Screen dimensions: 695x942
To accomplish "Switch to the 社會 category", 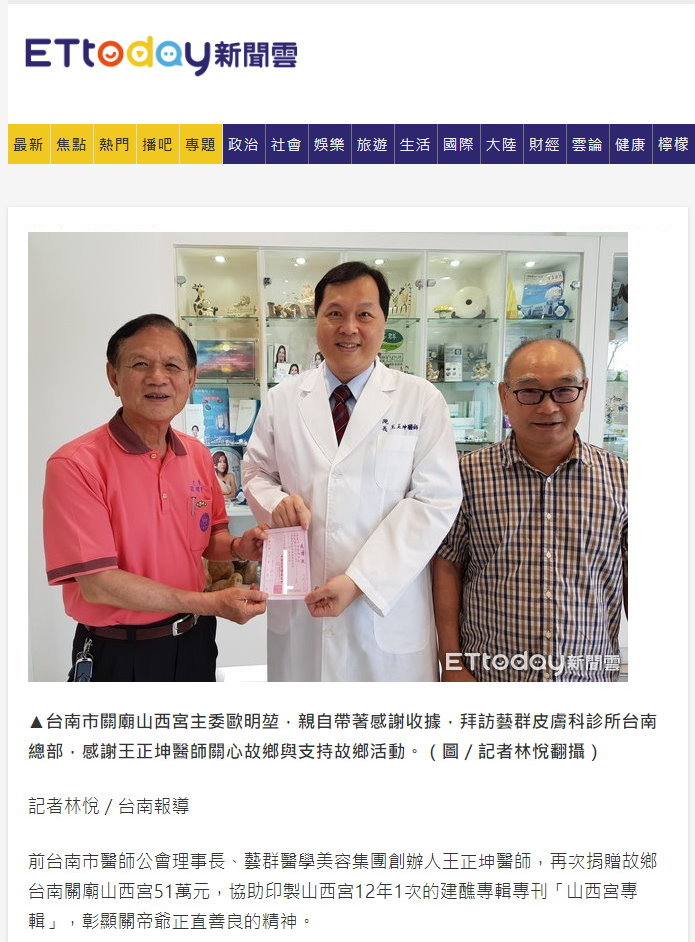I will coord(287,144).
